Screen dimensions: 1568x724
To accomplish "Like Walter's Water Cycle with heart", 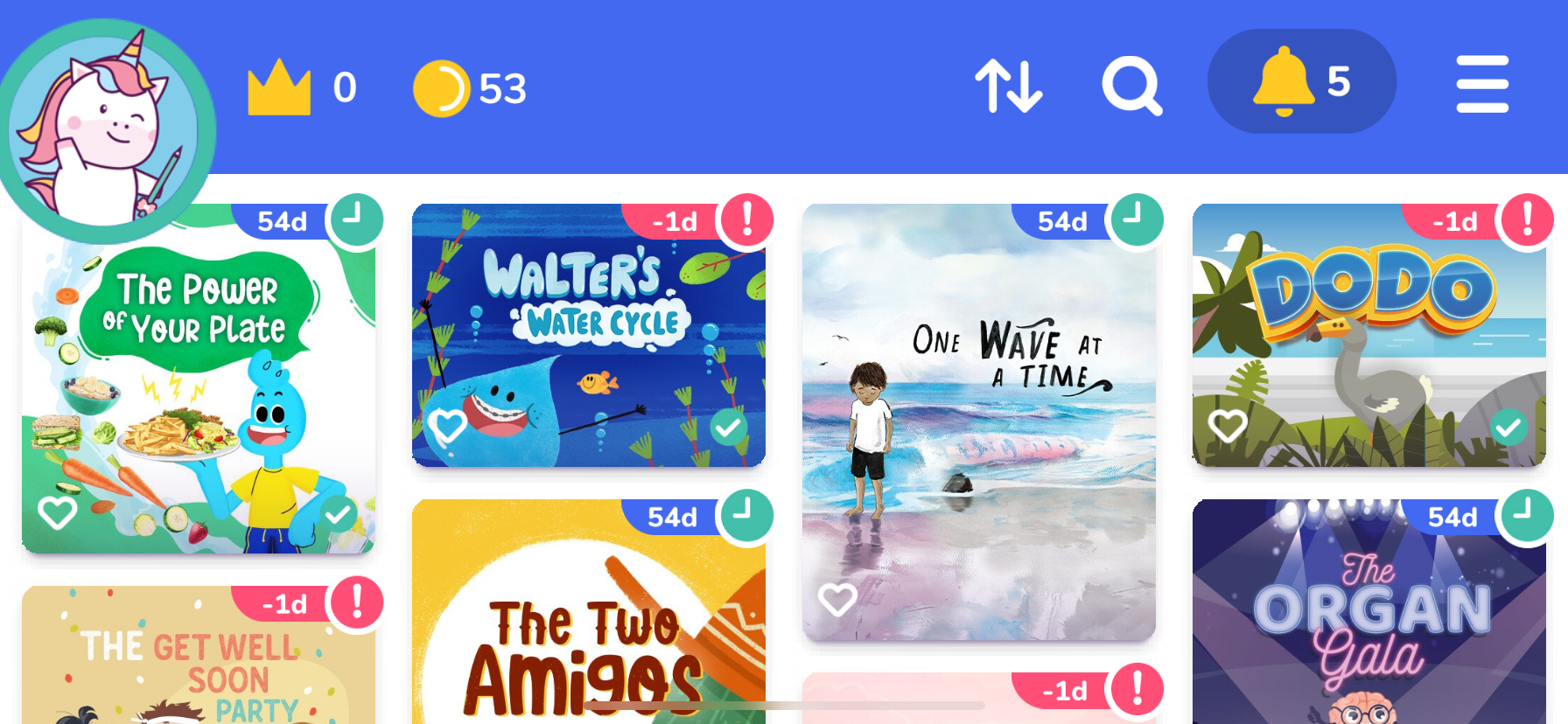I will (x=447, y=426).
